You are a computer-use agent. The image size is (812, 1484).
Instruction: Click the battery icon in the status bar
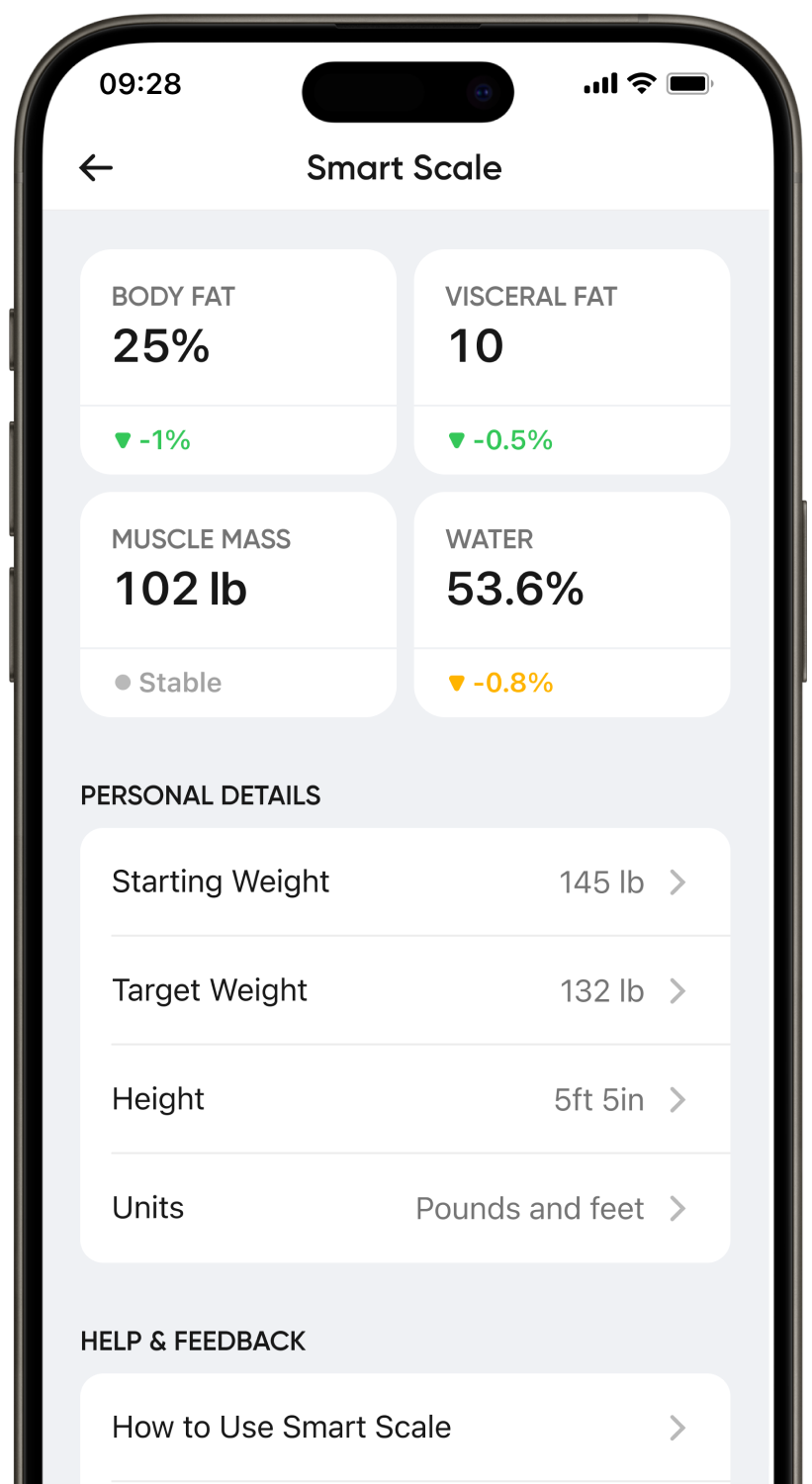click(689, 83)
